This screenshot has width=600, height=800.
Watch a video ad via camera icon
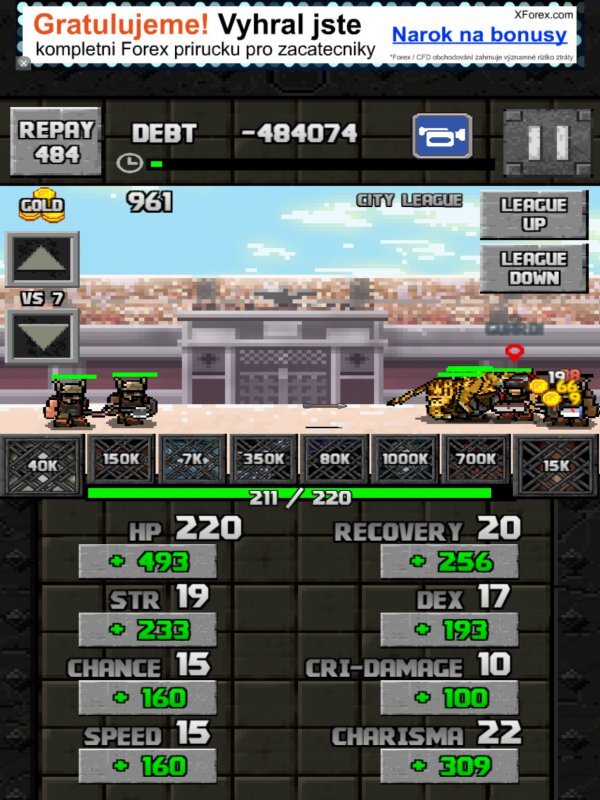442,137
